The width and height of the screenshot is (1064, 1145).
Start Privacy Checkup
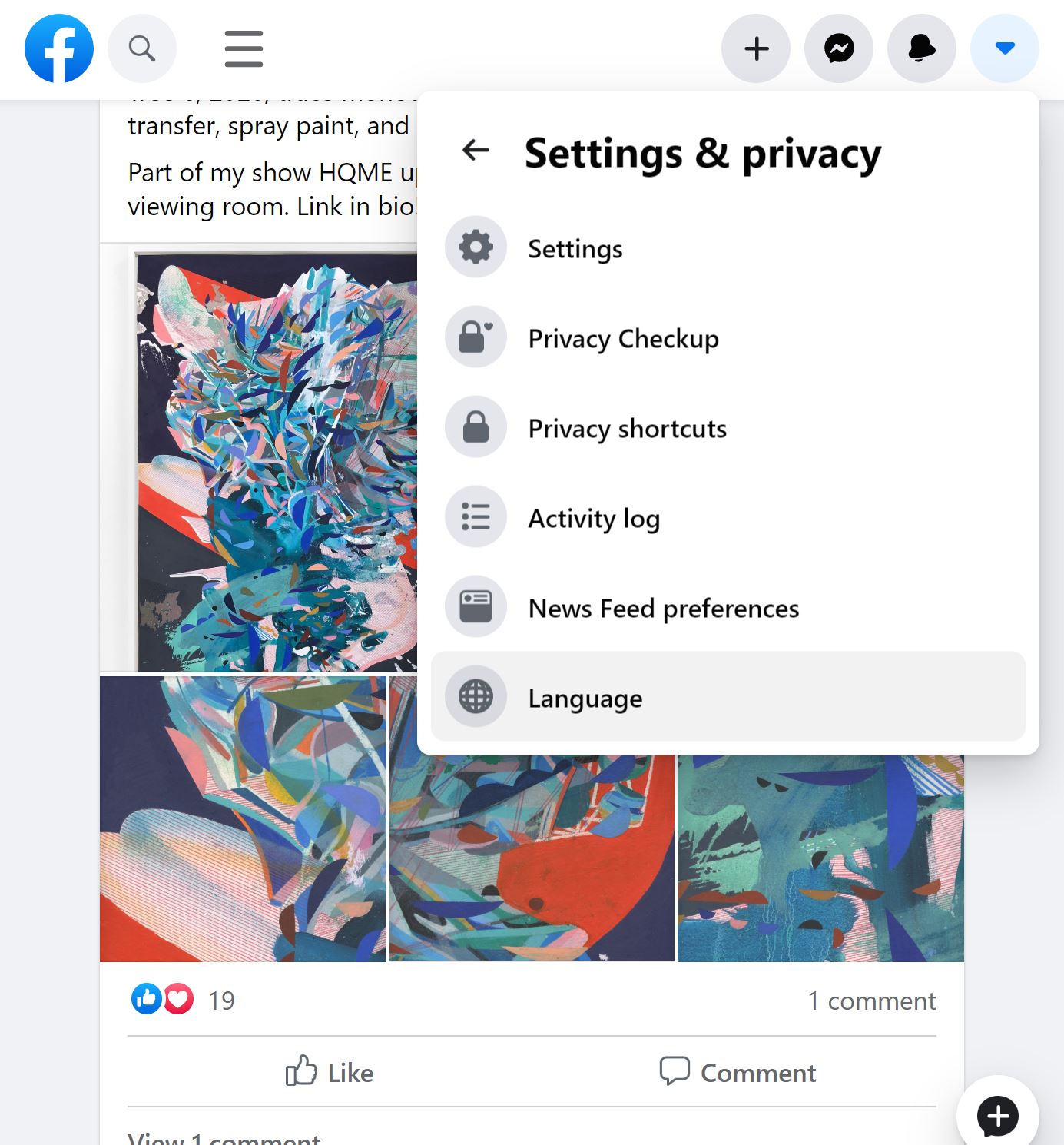728,337
